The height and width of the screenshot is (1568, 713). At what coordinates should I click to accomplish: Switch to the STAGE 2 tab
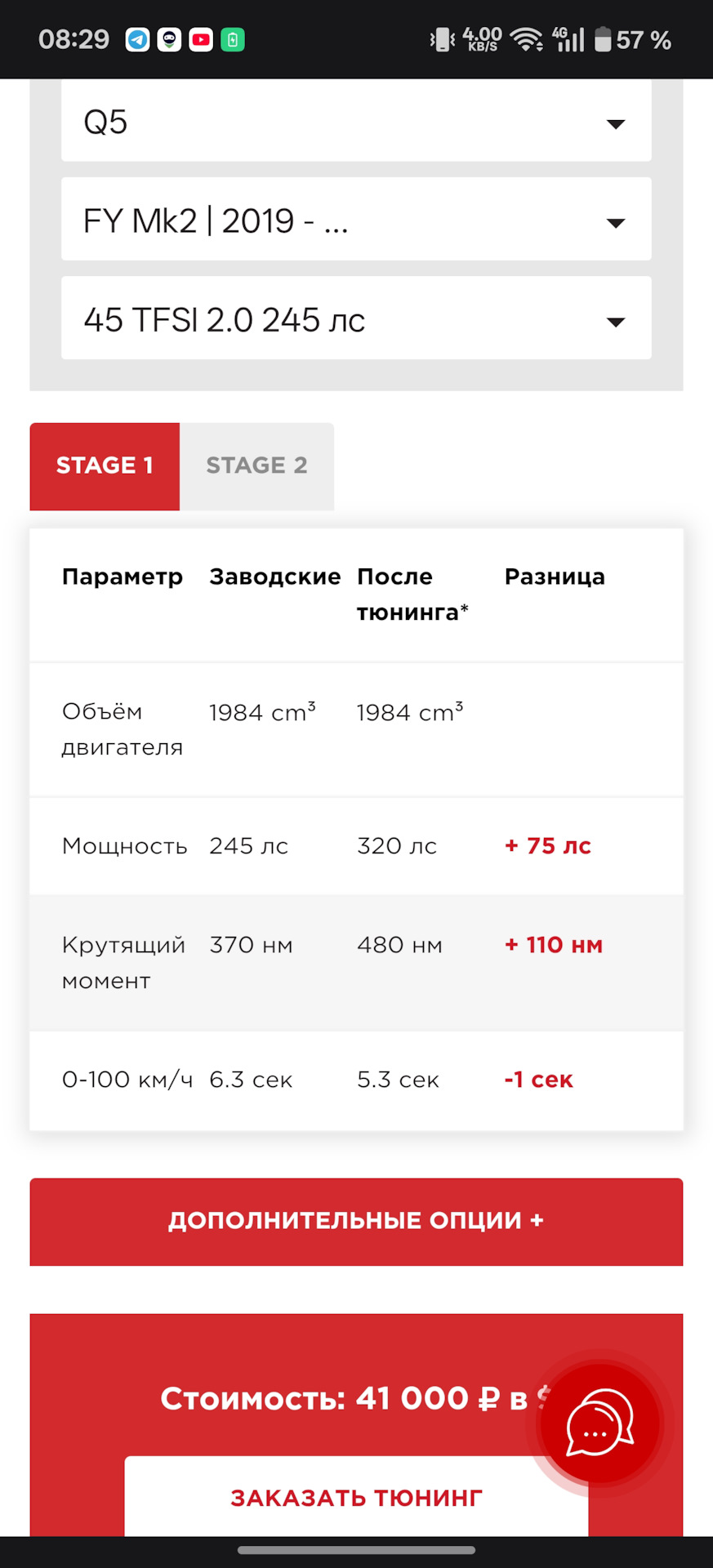pyautogui.click(x=256, y=465)
